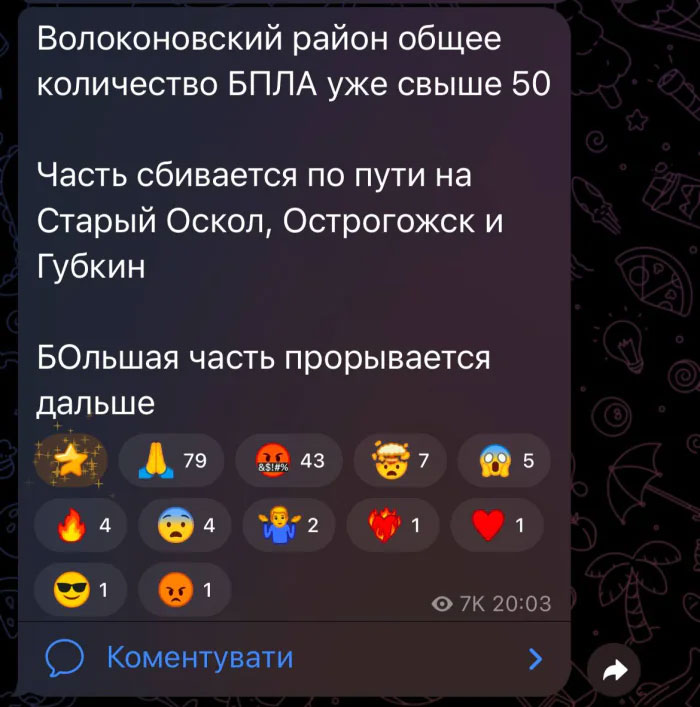React with the screaming face emoji
This screenshot has height=707, width=700.
504,460
